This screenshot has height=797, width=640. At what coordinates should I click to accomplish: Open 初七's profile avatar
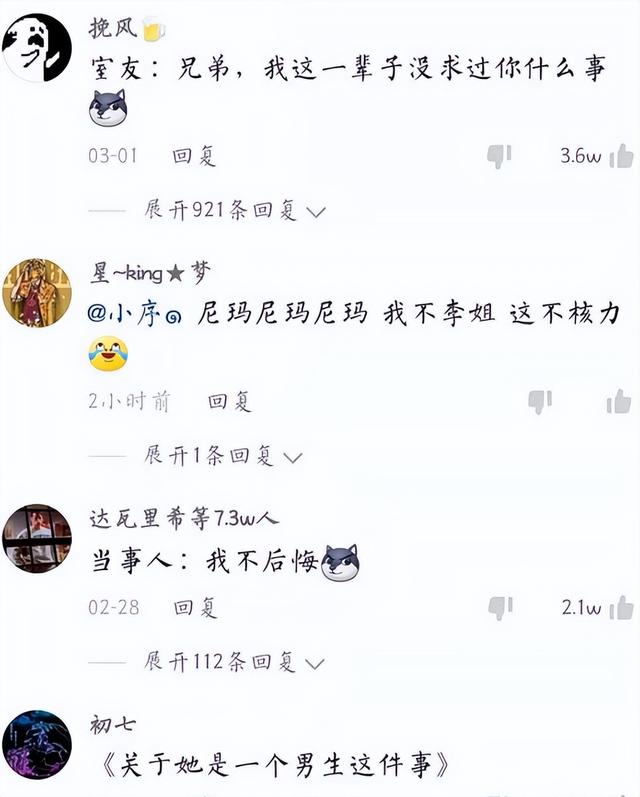pyautogui.click(x=36, y=746)
